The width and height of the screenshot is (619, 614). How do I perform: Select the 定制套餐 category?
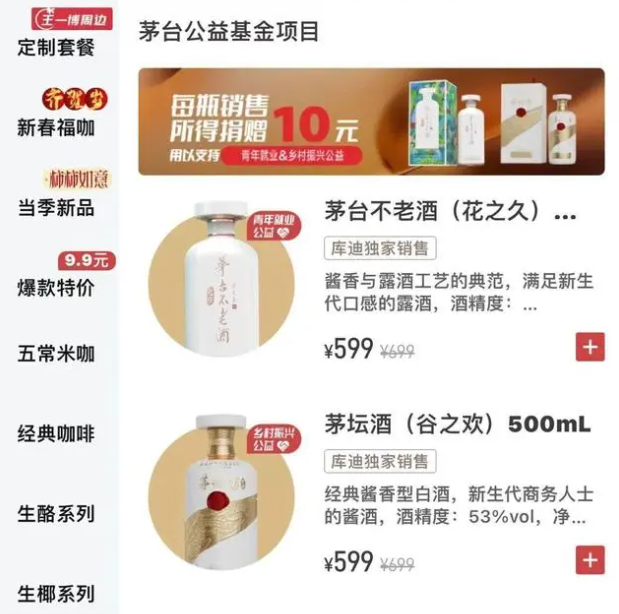(x=56, y=47)
